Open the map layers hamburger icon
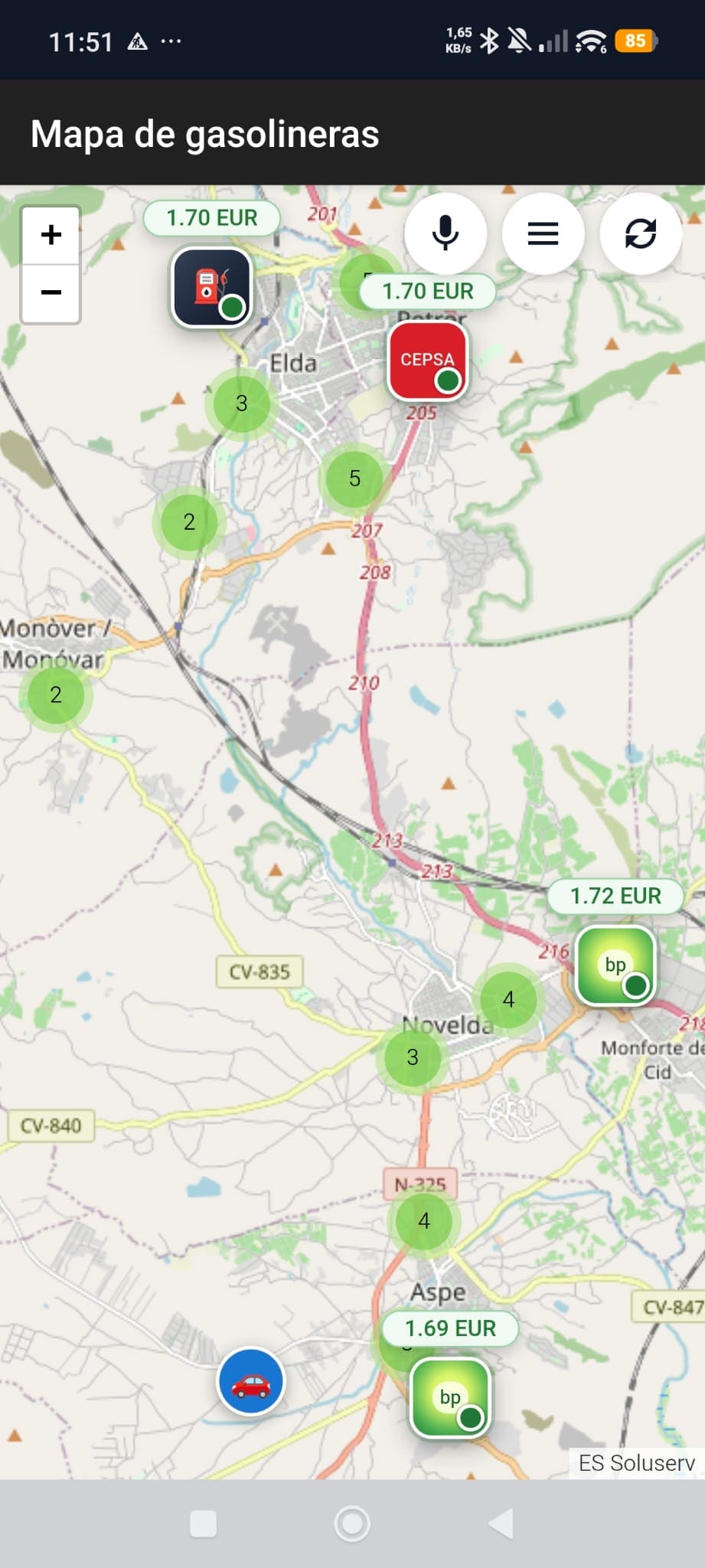 [543, 234]
